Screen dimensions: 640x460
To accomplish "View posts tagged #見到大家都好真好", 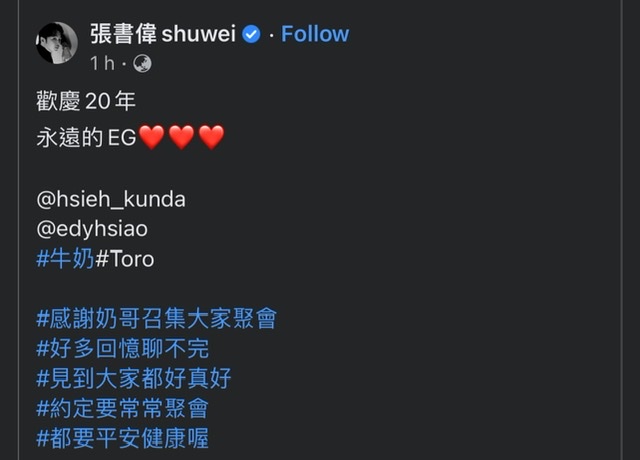I will tap(134, 378).
